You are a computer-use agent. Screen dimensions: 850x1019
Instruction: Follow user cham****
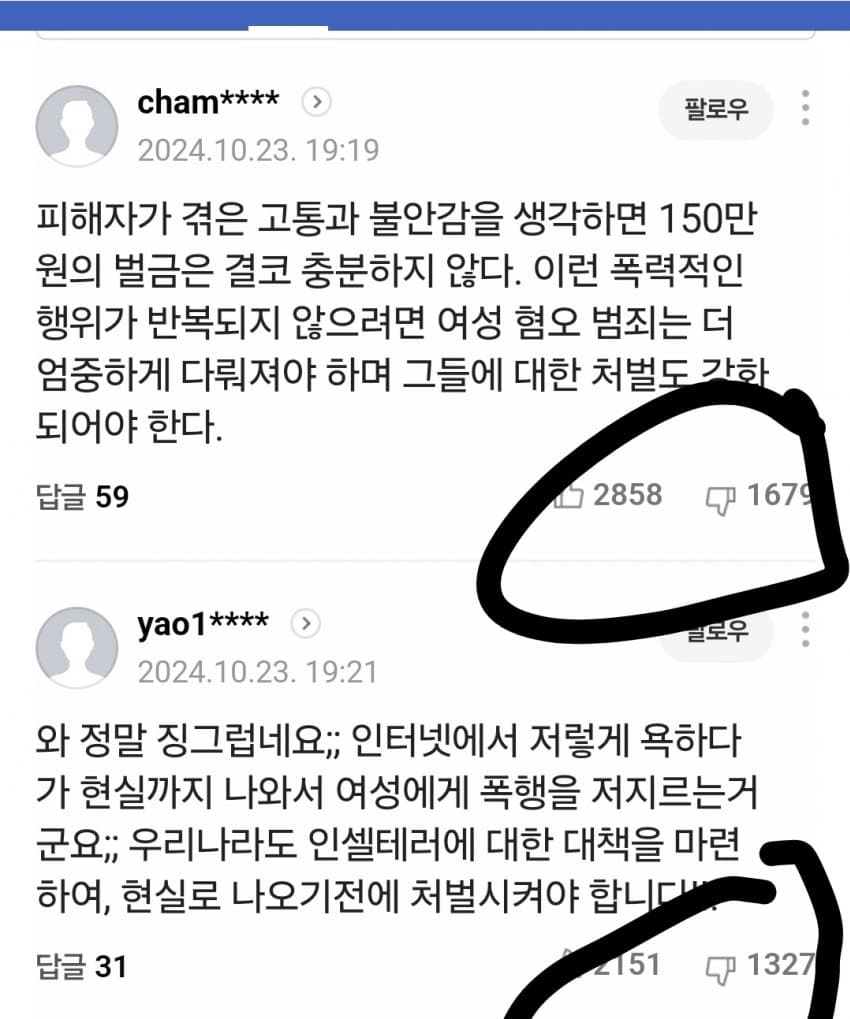click(x=716, y=109)
